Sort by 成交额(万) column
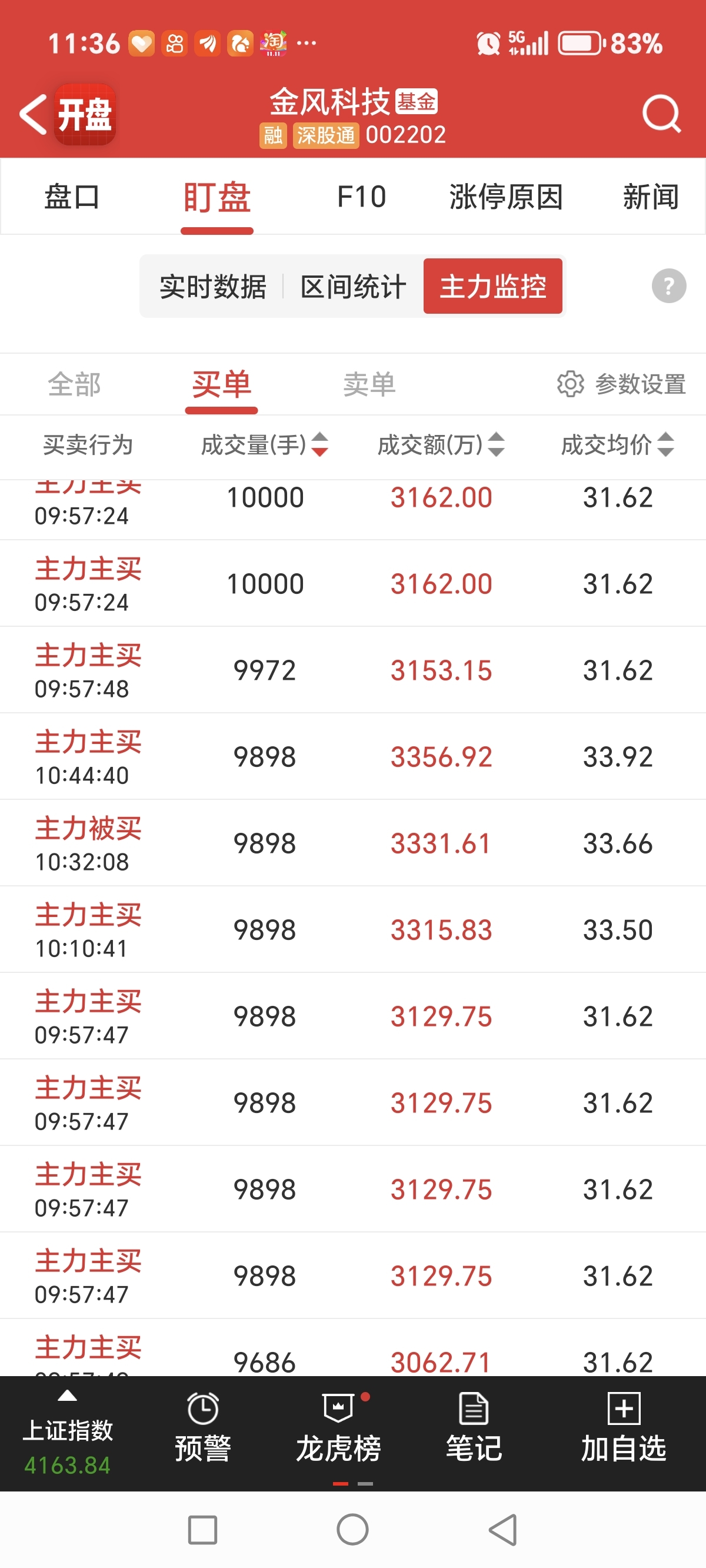 click(x=441, y=445)
